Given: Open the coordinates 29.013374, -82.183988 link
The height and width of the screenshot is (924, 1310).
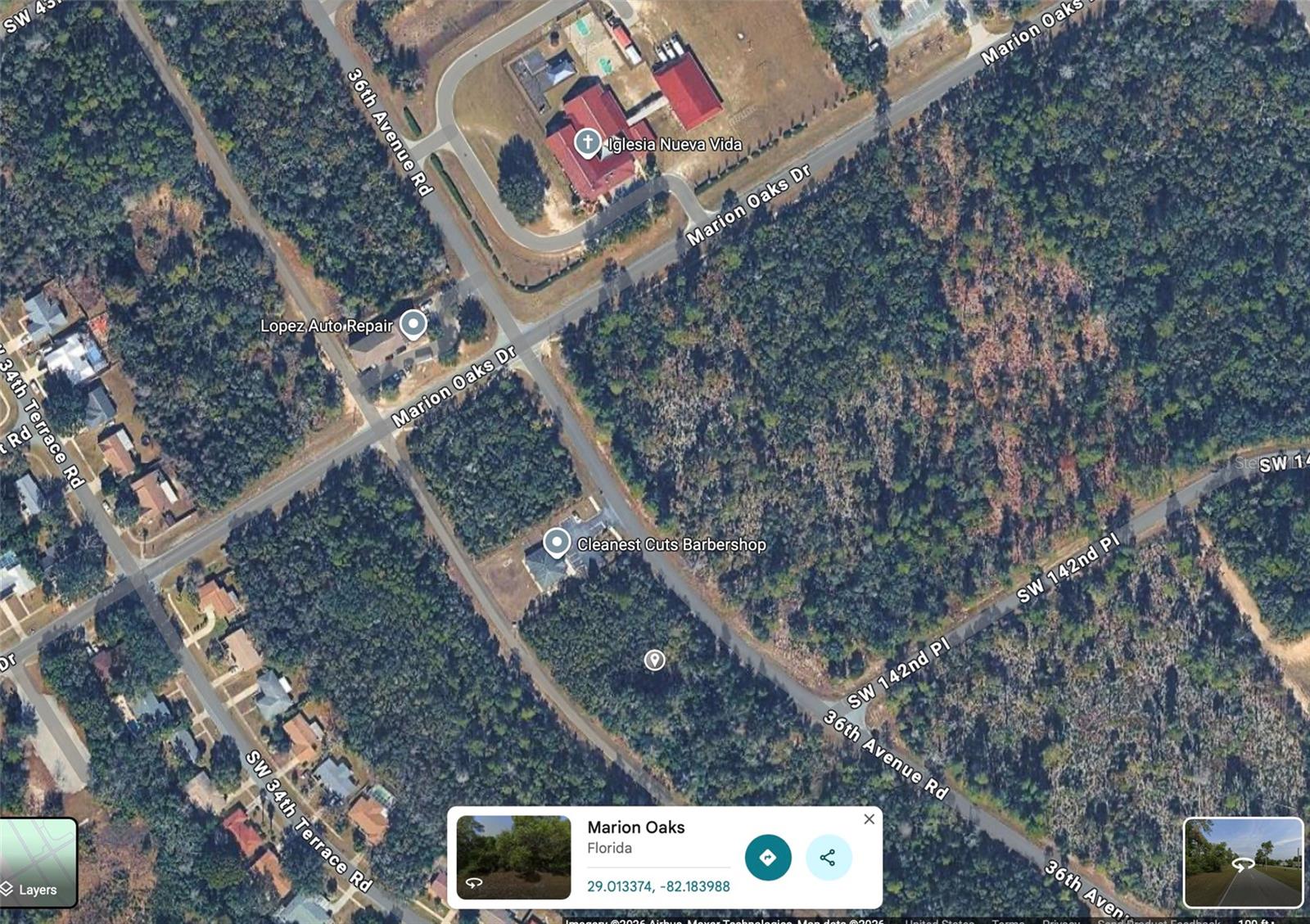Looking at the screenshot, I should pyautogui.click(x=657, y=886).
